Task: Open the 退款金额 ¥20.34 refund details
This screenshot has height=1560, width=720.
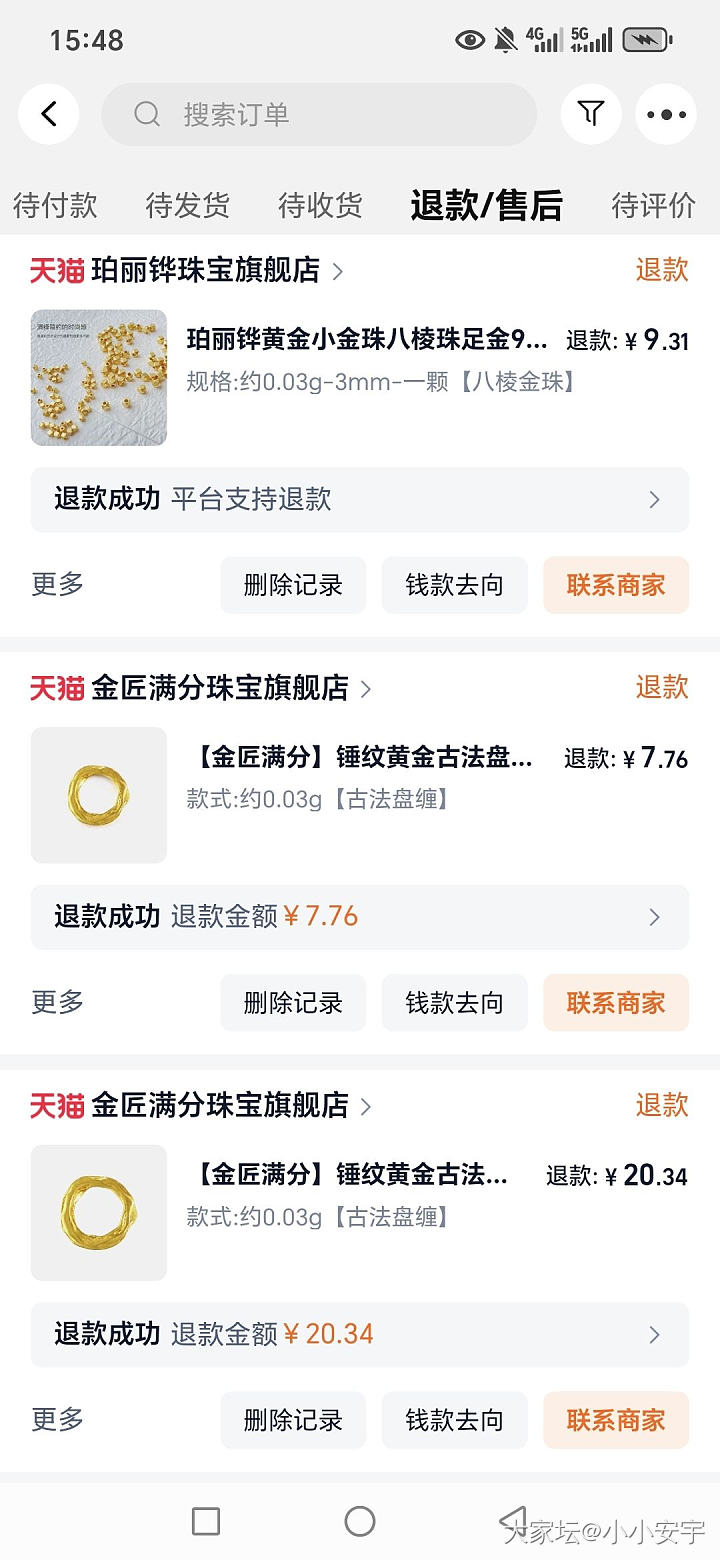Action: pyautogui.click(x=359, y=1334)
